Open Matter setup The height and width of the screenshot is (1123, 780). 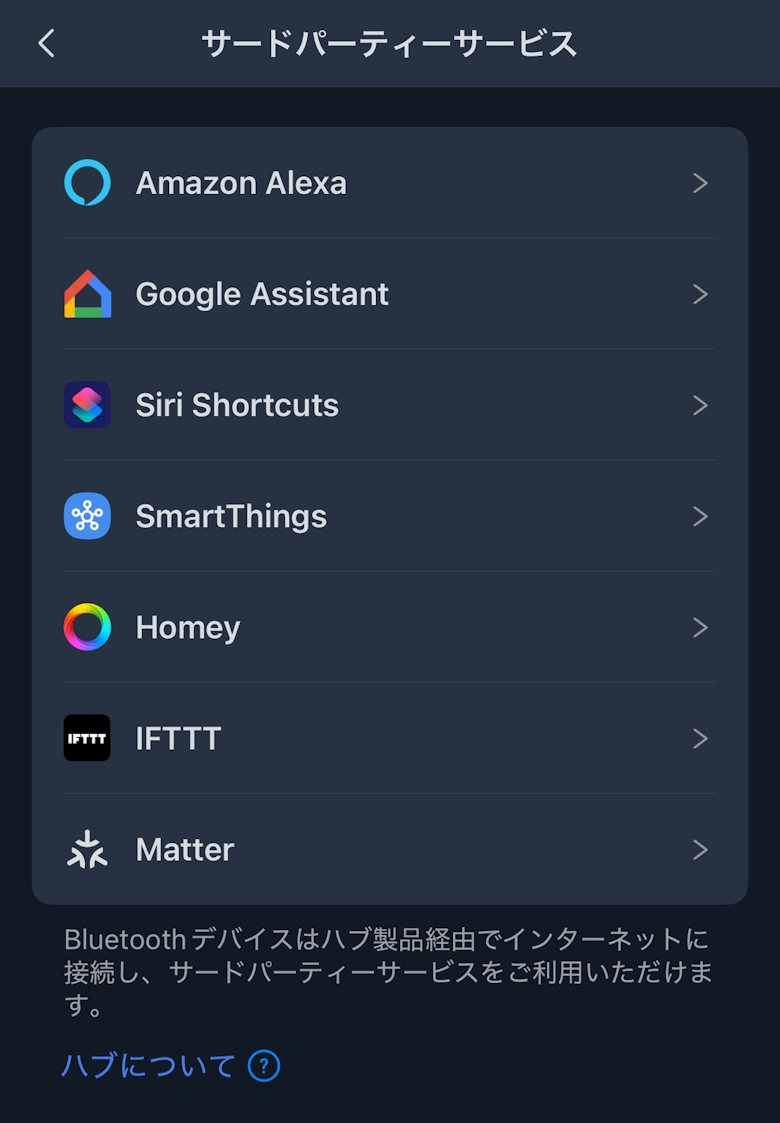point(389,849)
